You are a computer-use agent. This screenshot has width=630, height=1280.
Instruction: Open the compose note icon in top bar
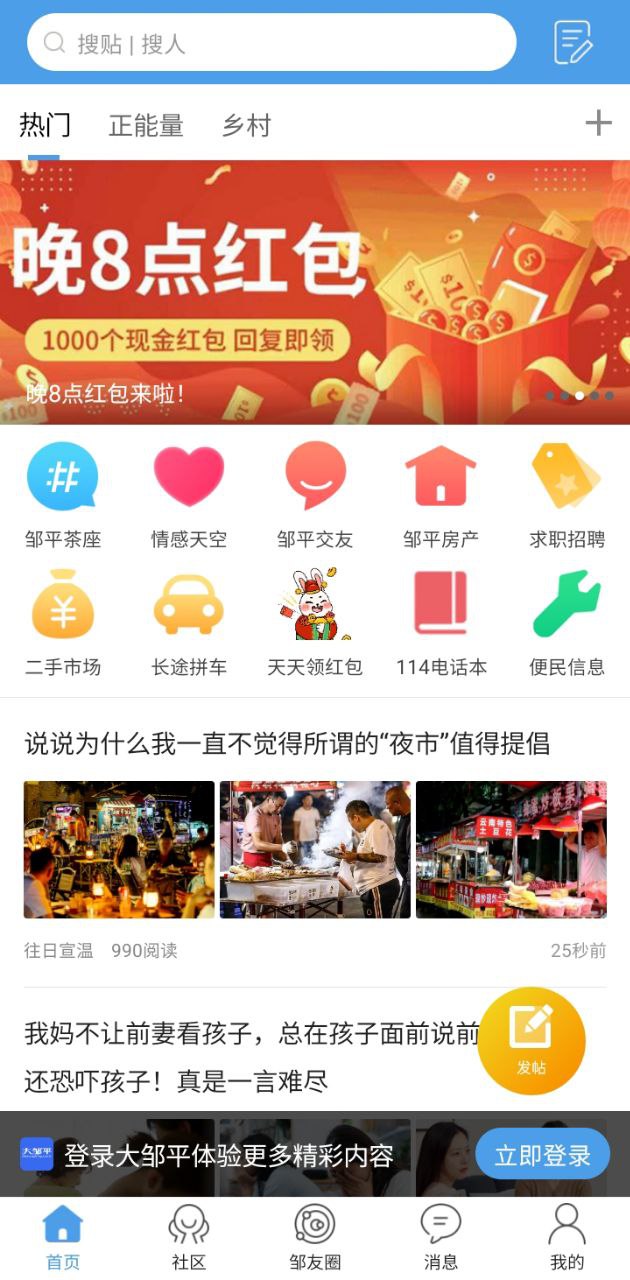[573, 43]
